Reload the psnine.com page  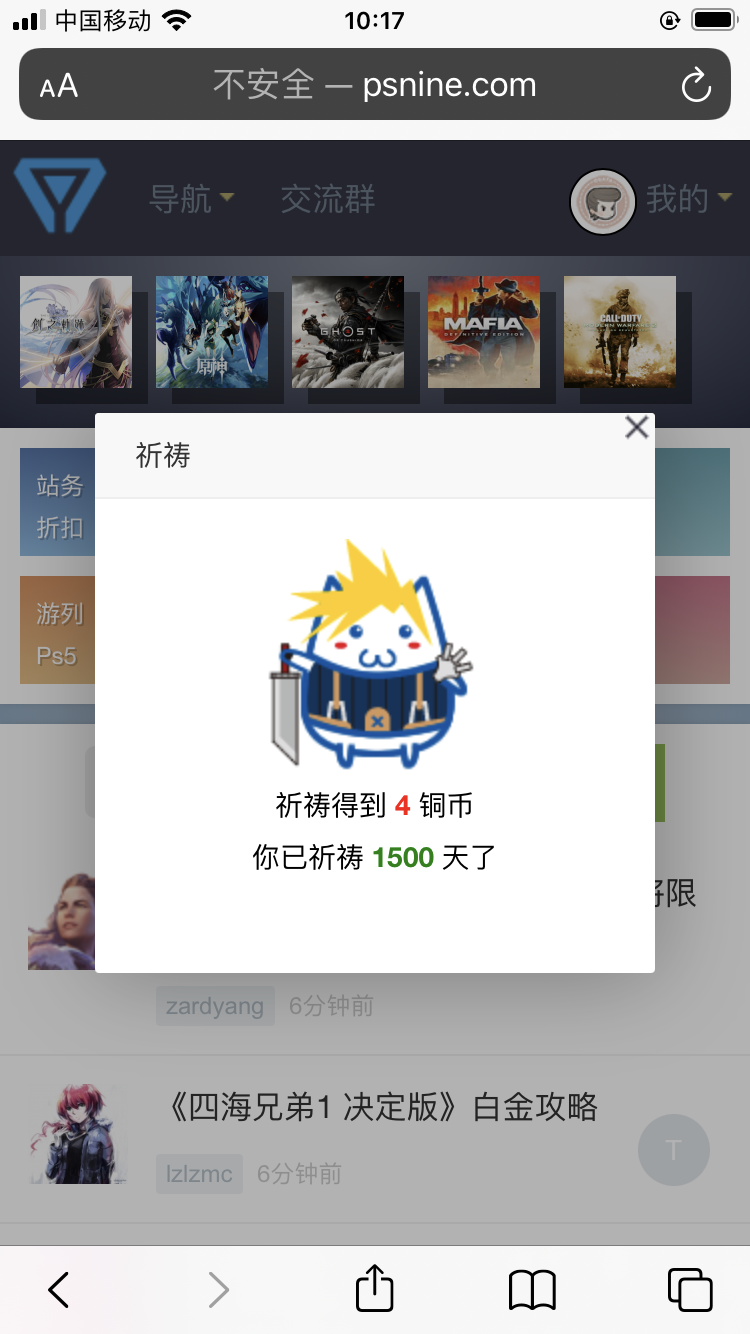pos(695,85)
